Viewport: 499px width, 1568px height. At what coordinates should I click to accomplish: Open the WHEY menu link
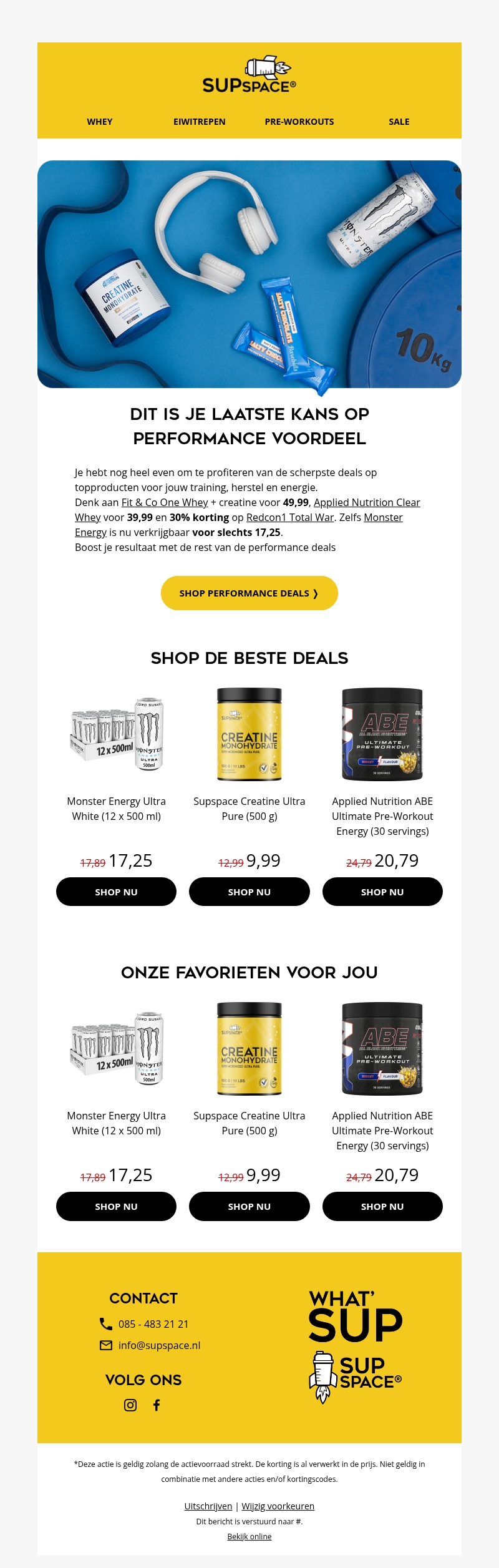pyautogui.click(x=100, y=122)
